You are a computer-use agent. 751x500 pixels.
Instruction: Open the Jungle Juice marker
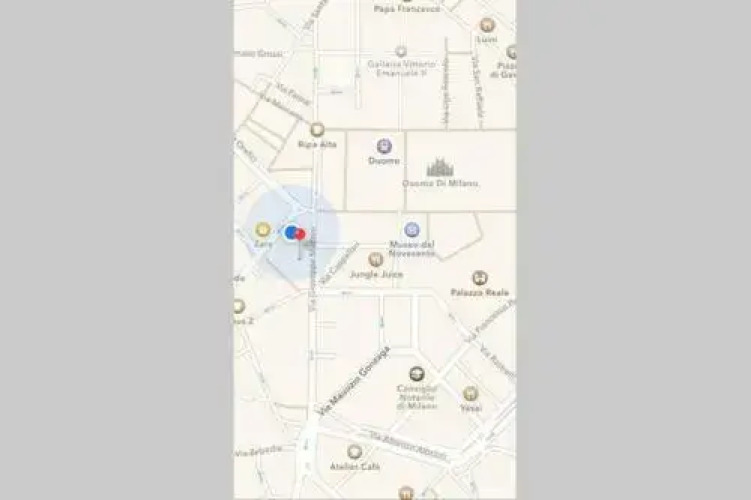tap(376, 259)
